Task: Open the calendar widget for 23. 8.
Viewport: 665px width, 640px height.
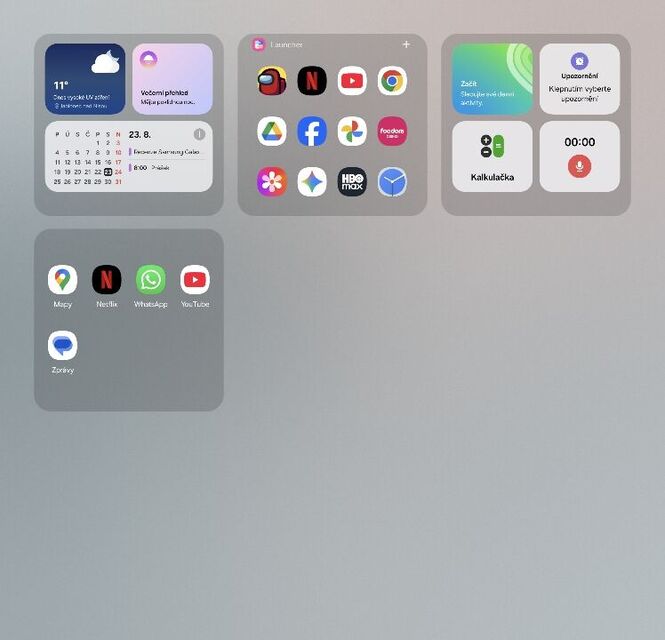Action: 128,157
